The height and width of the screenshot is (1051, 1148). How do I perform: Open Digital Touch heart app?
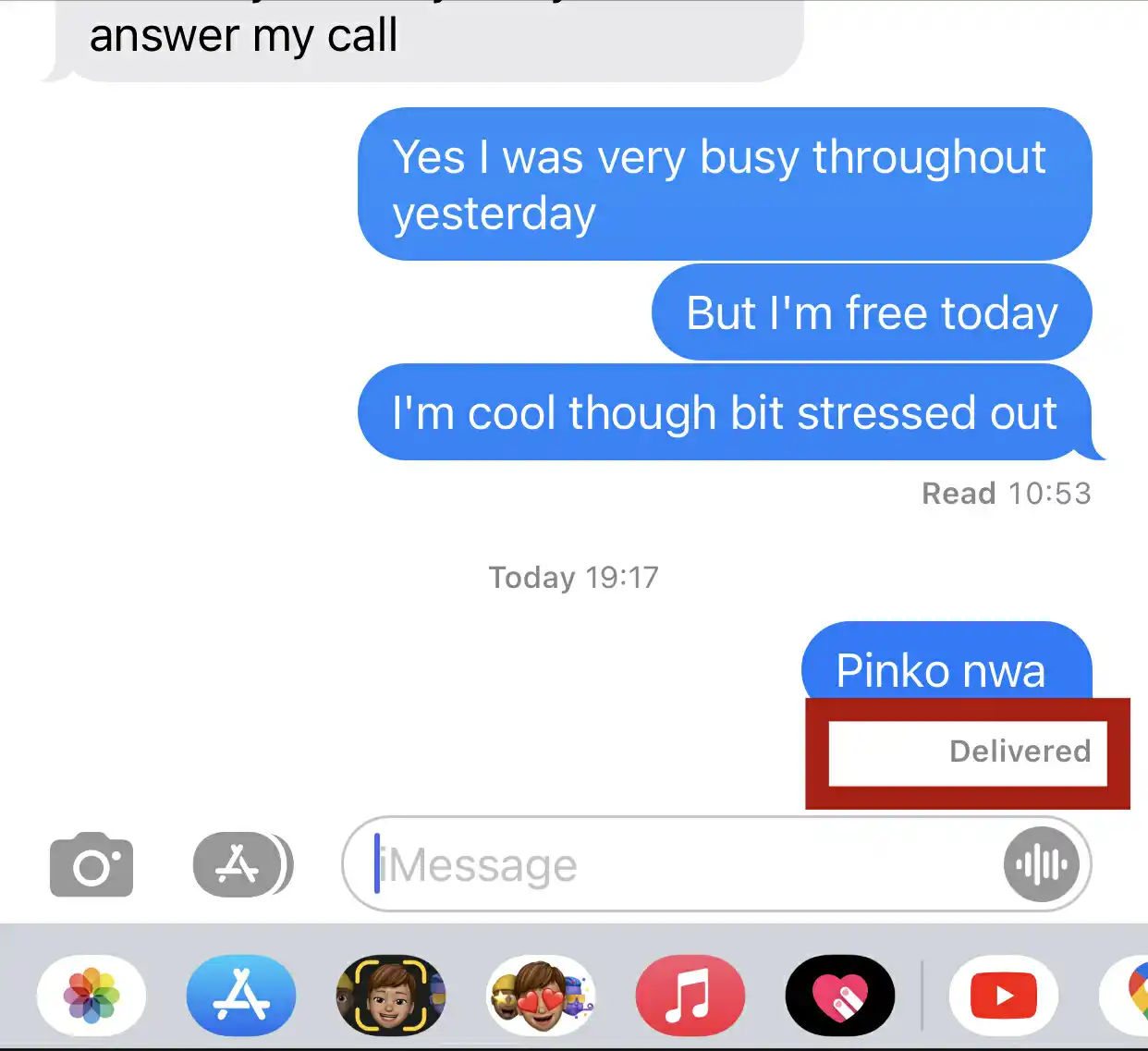(839, 996)
